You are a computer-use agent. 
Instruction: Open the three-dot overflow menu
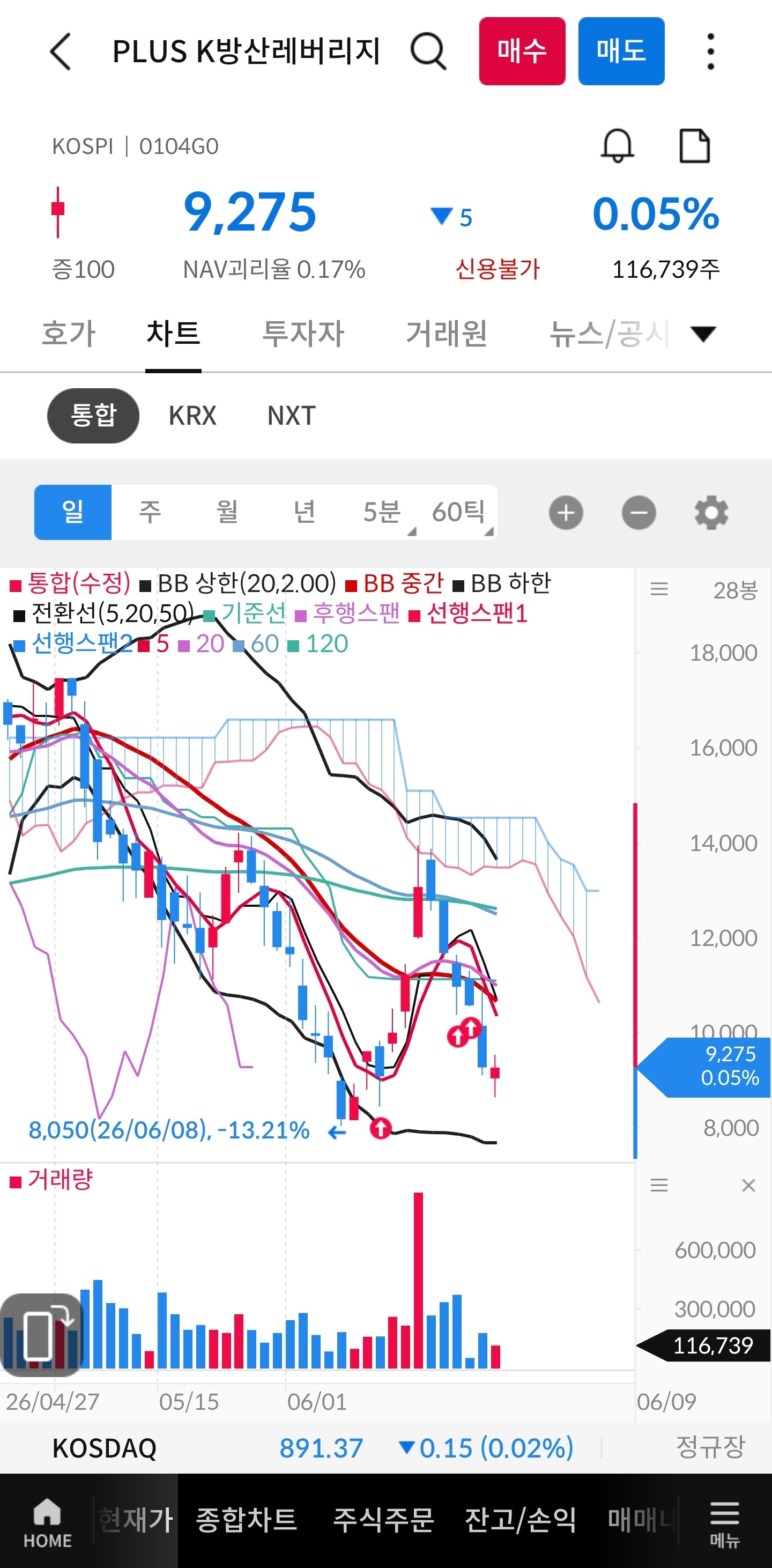pos(710,51)
